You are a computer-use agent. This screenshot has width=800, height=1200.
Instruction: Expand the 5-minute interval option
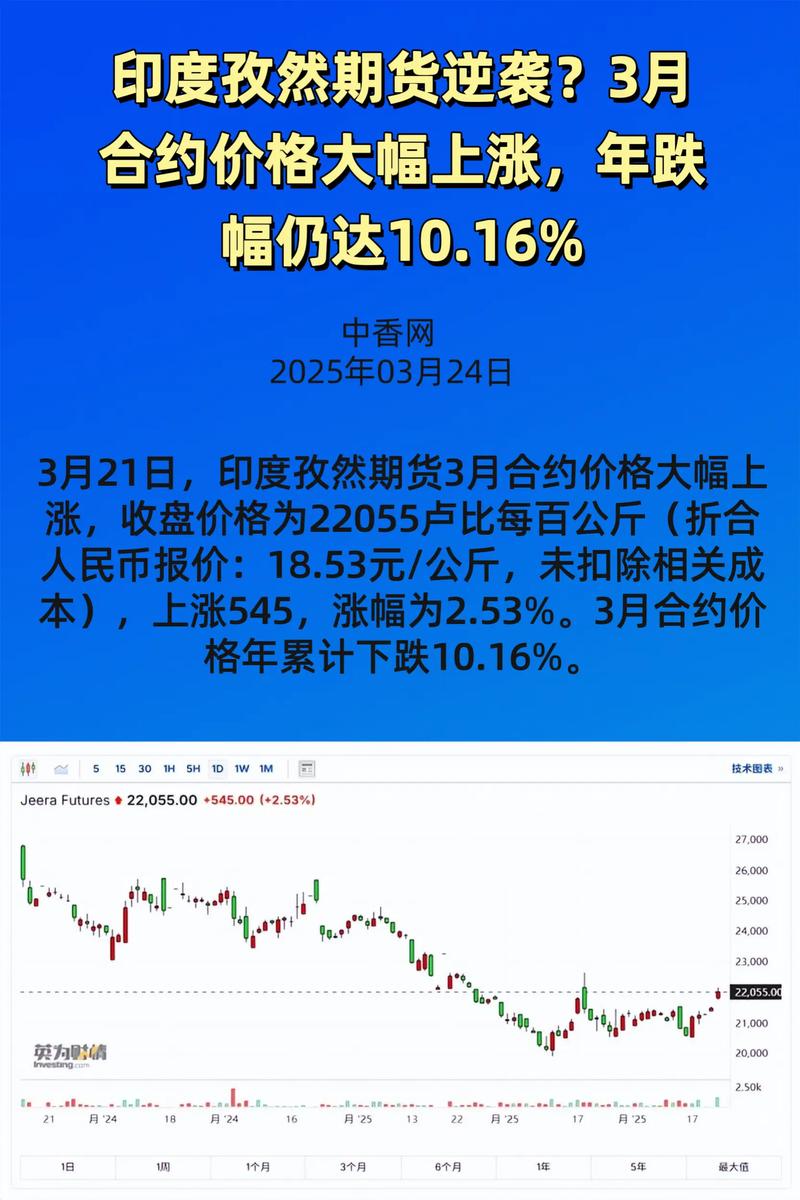[94, 770]
